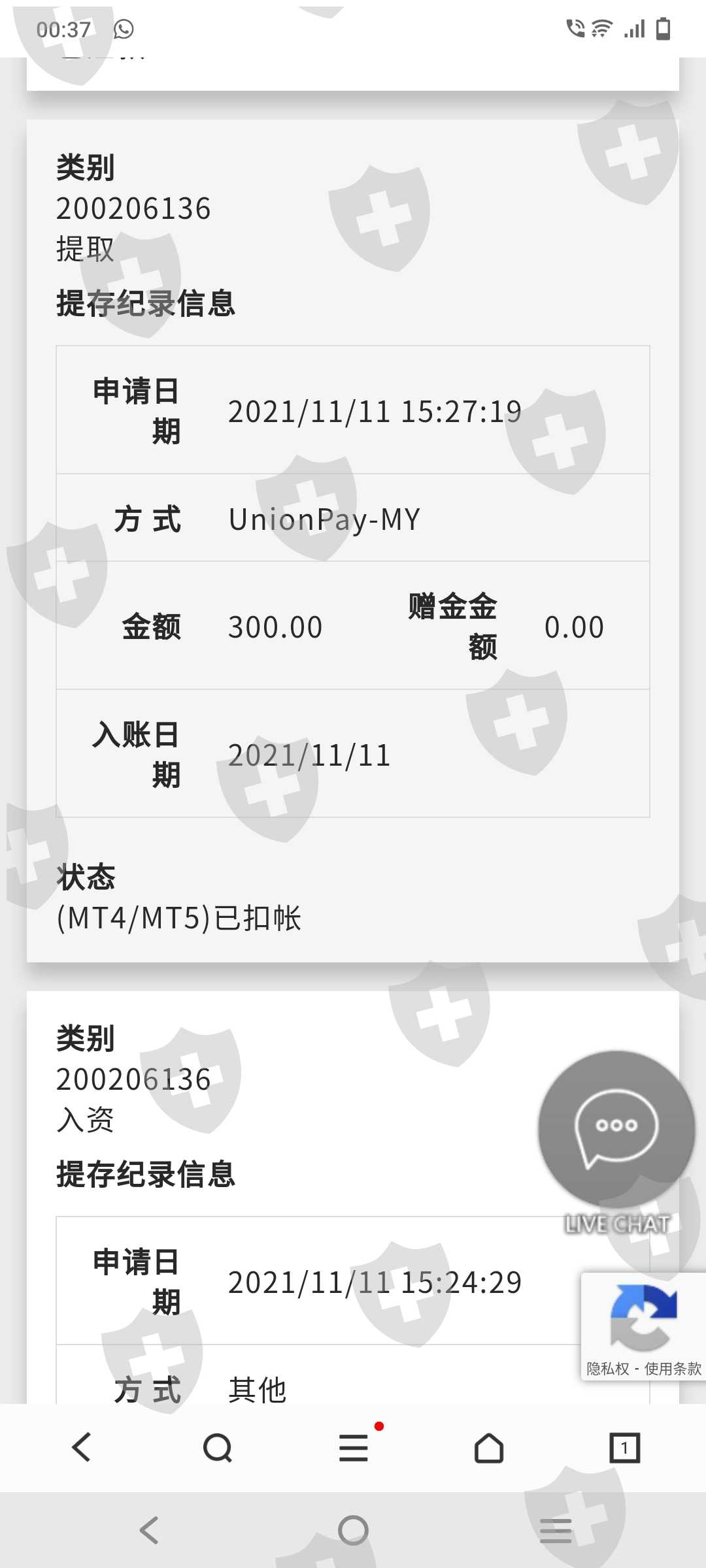Tap the reCAPTCHA terms of use link
This screenshot has width=706, height=1568.
coord(673,1368)
